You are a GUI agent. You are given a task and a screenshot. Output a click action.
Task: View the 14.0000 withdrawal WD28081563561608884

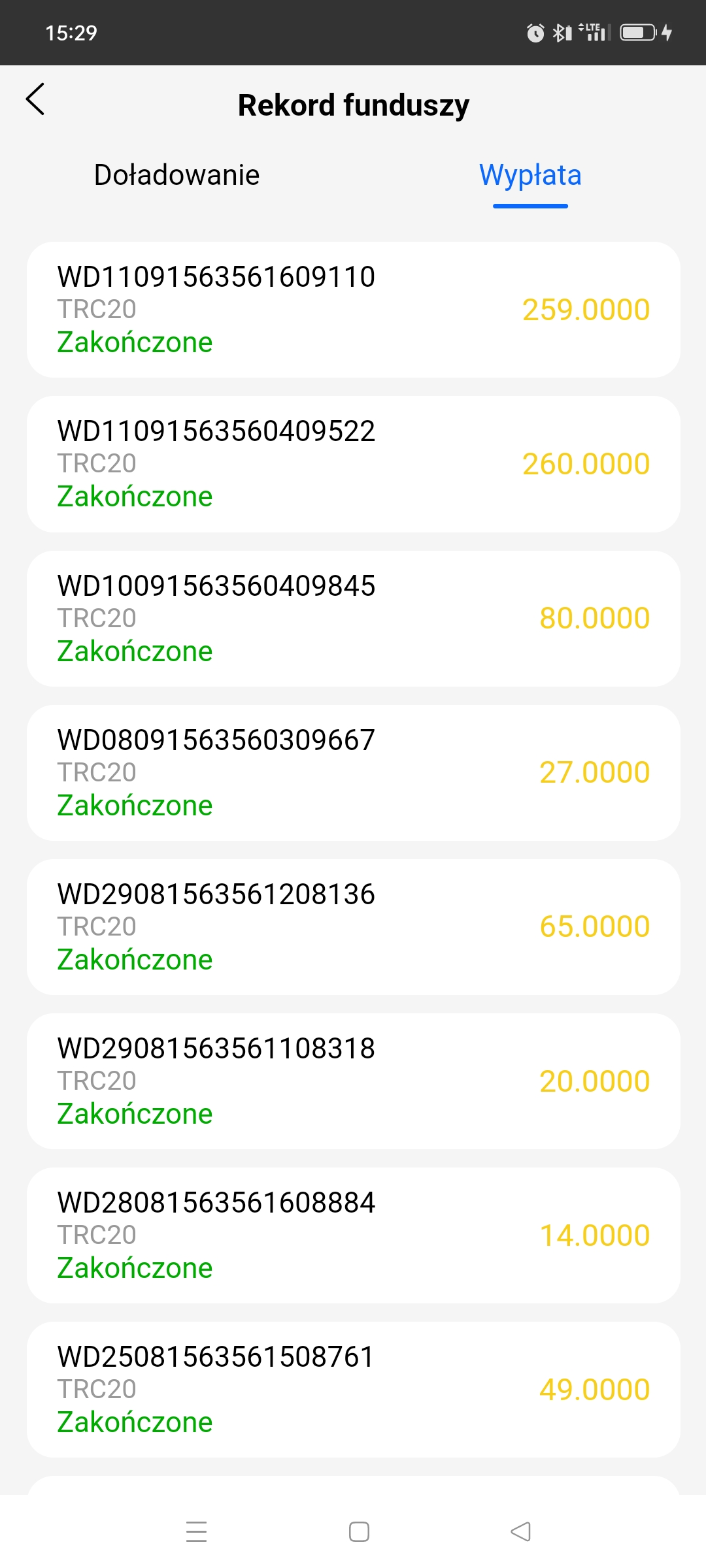click(x=353, y=1235)
